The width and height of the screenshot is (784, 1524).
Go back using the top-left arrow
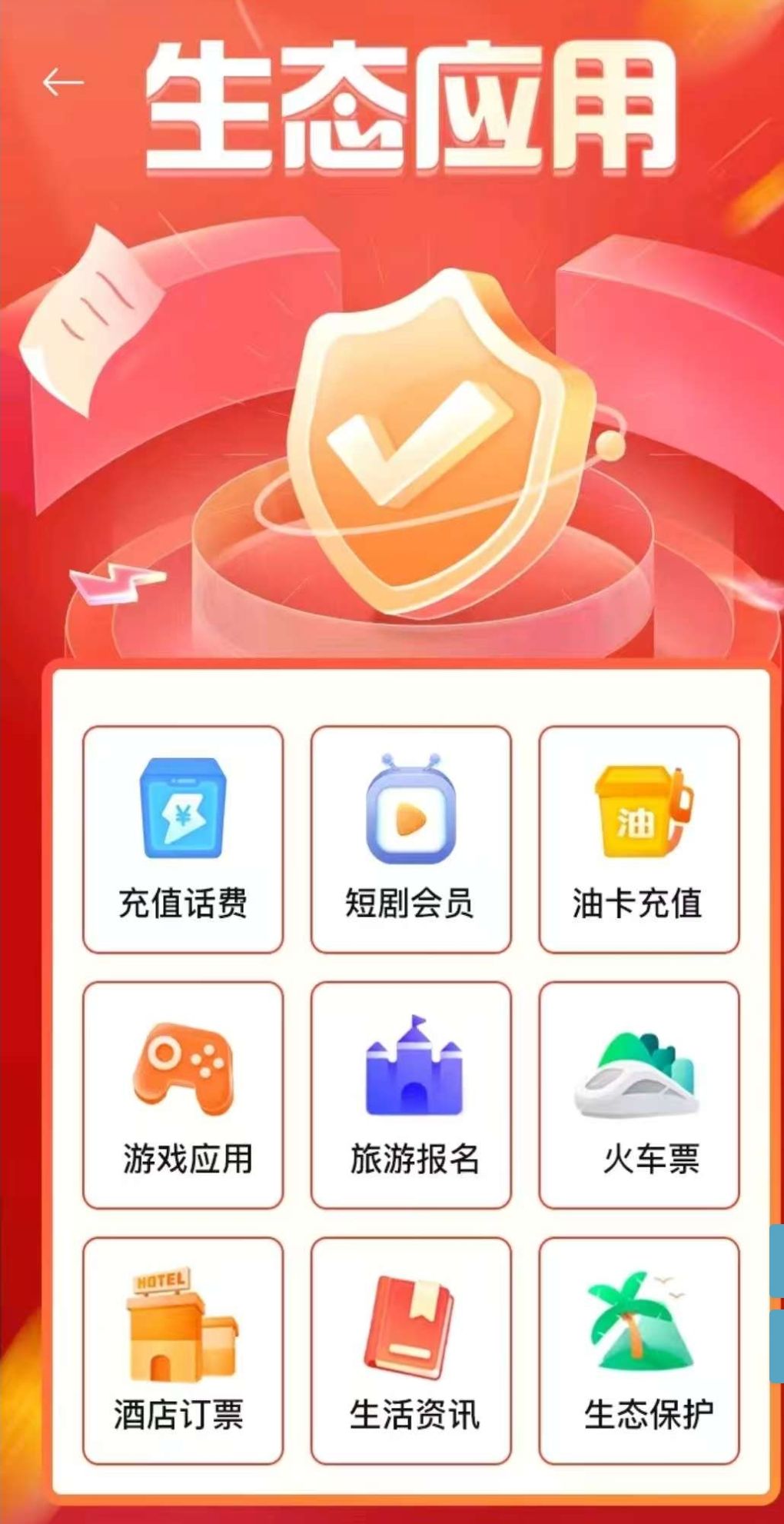(x=63, y=82)
